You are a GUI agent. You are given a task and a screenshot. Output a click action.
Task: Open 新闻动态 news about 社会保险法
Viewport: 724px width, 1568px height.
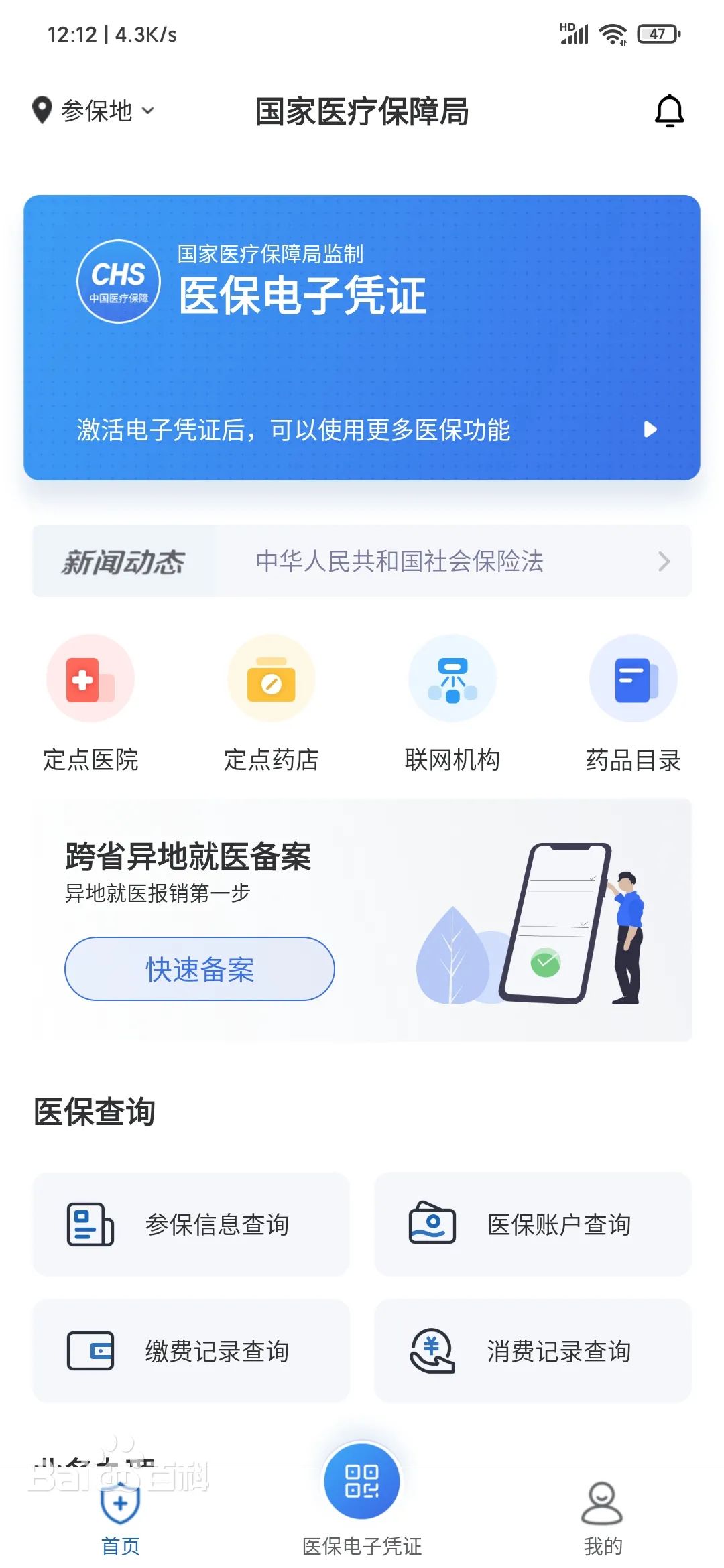(x=400, y=562)
